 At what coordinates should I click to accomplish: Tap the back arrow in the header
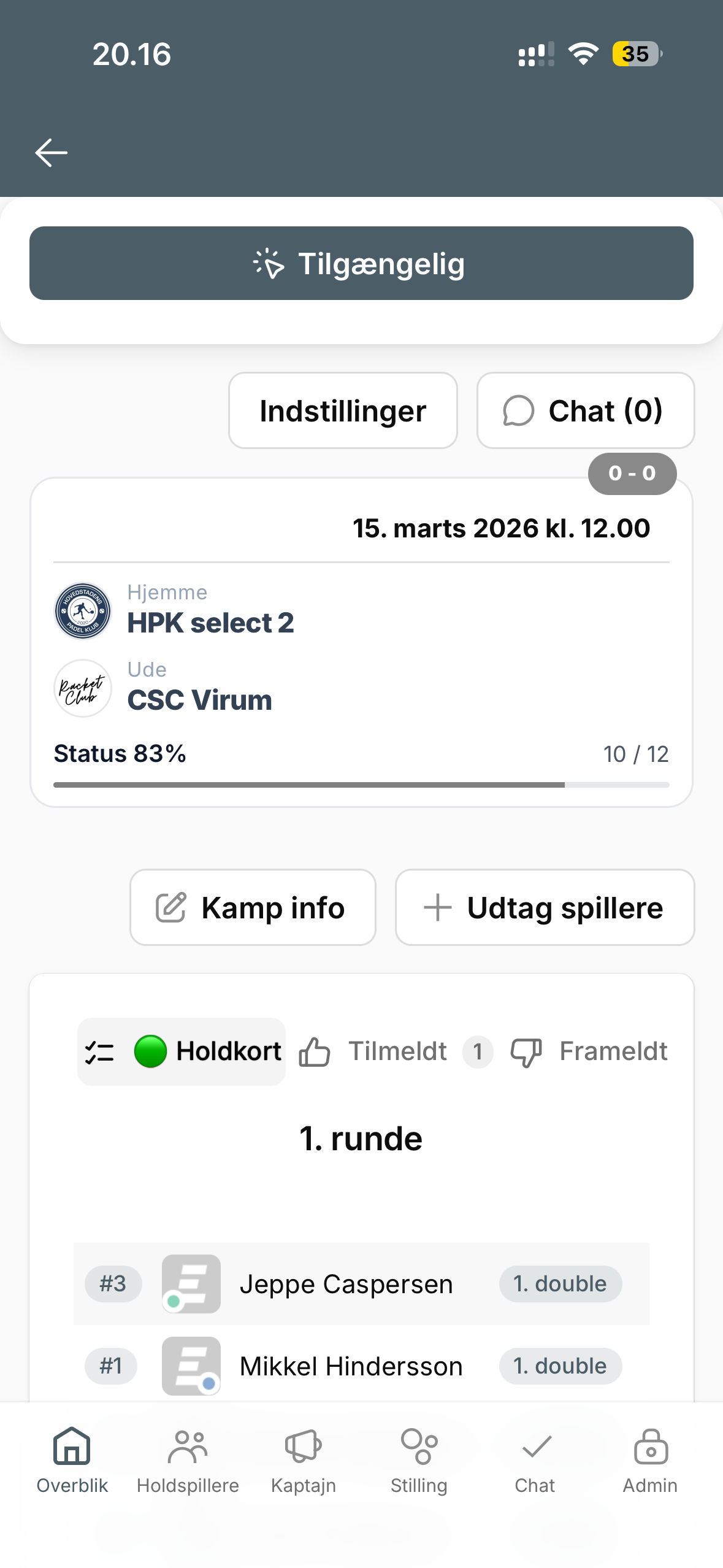tap(50, 152)
